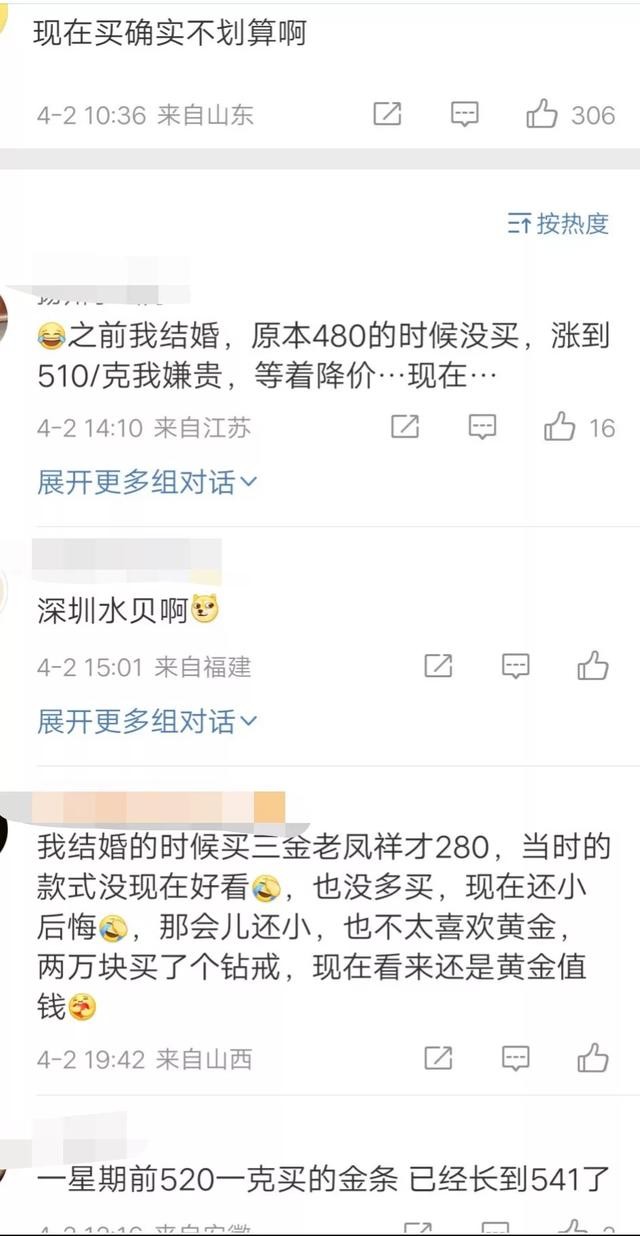The image size is (640, 1236).
Task: Reply to the 深圳水贝啊 comment
Action: point(515,666)
